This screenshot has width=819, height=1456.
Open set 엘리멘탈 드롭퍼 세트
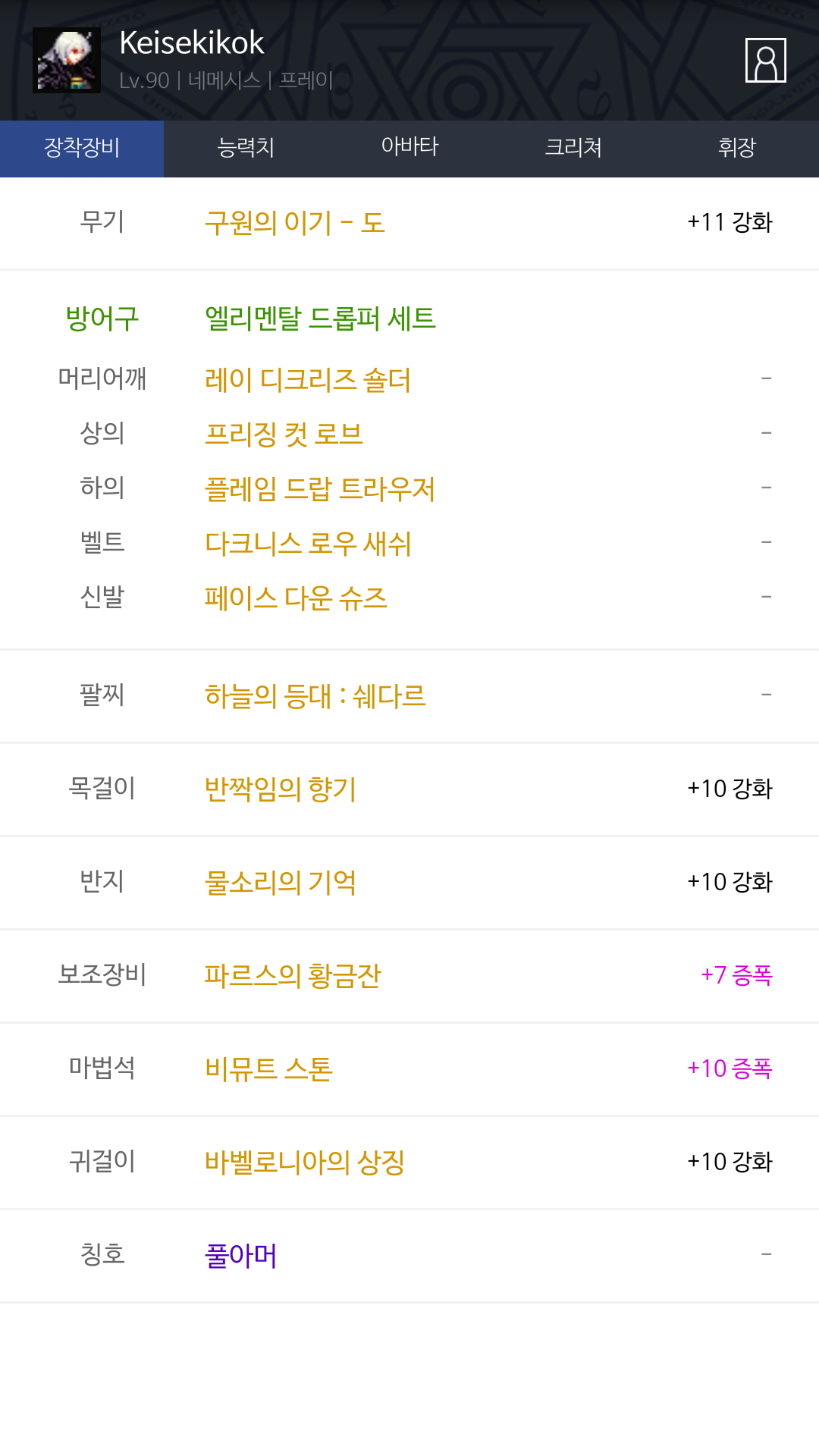[x=320, y=318]
